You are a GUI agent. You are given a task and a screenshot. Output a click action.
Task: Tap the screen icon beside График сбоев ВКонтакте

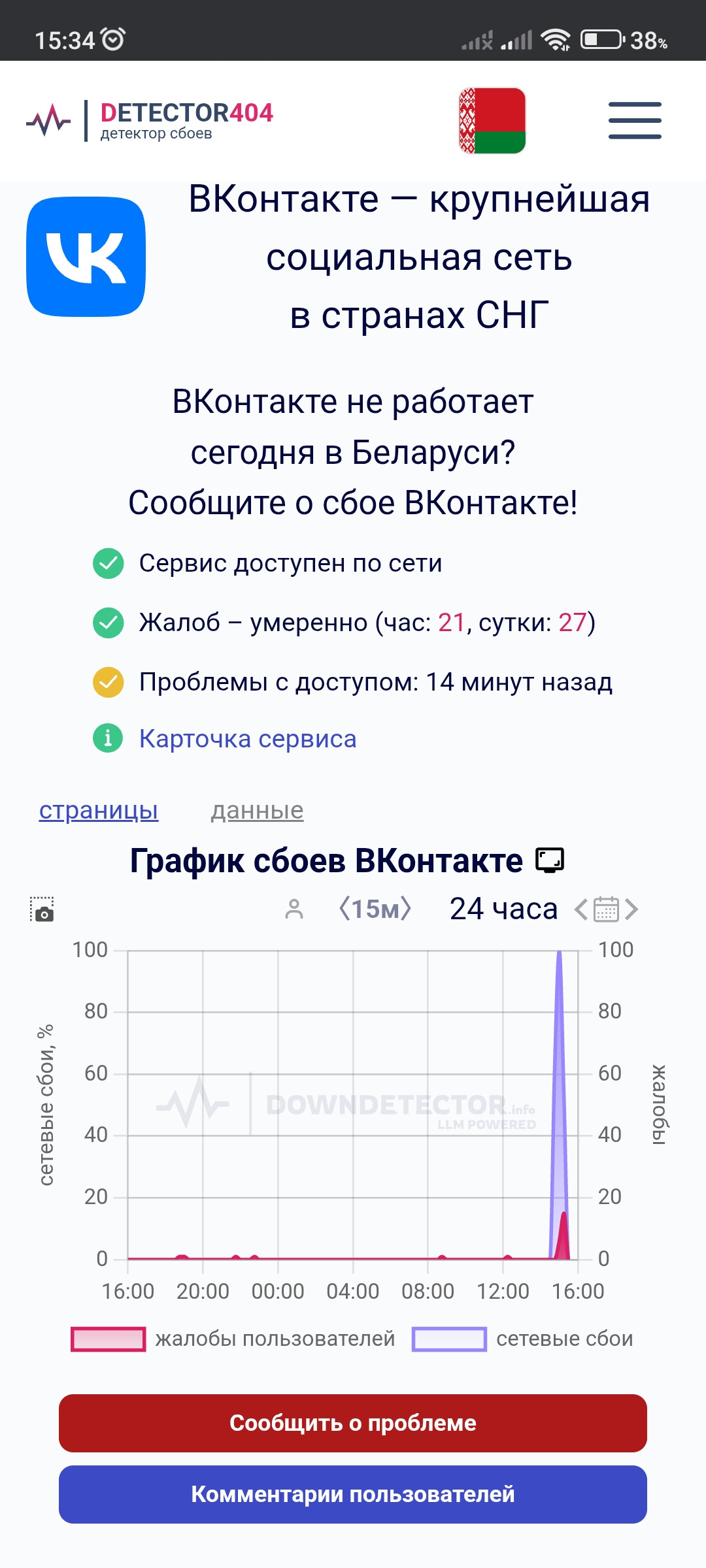point(550,860)
